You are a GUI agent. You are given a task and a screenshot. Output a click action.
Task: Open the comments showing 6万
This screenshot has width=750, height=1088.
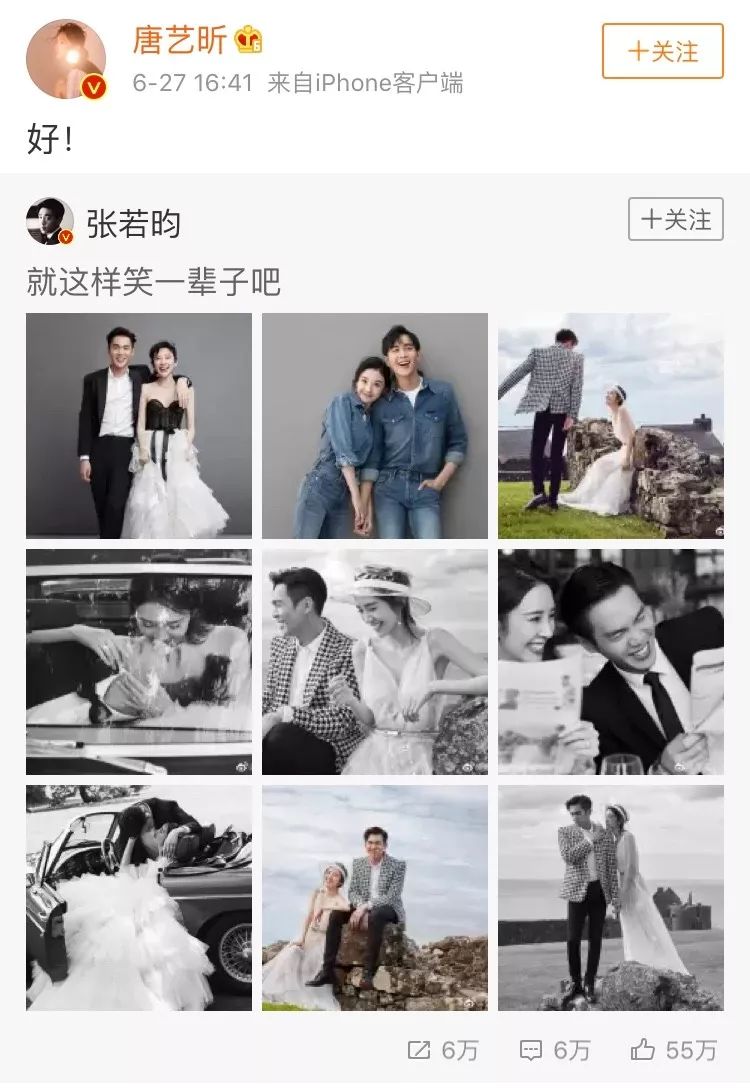(x=554, y=1050)
